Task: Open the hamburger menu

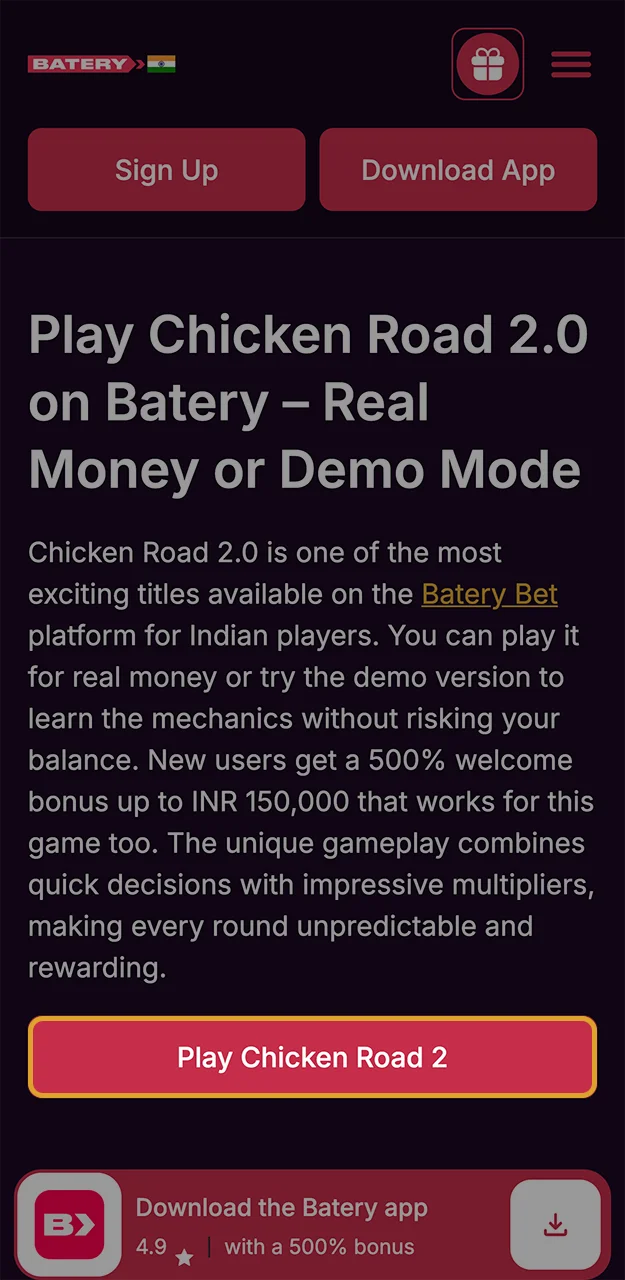Action: click(x=571, y=65)
